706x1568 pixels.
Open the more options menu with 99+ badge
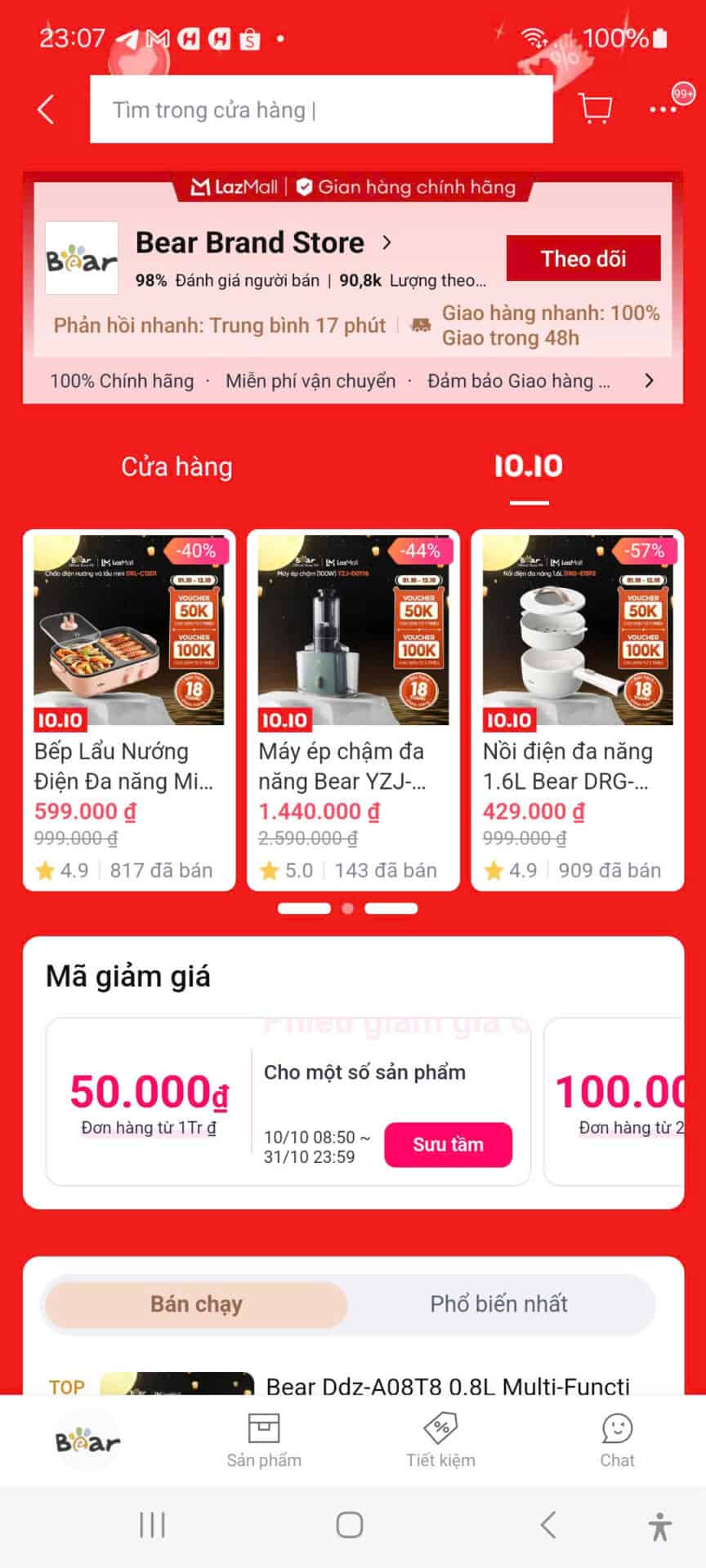click(664, 107)
